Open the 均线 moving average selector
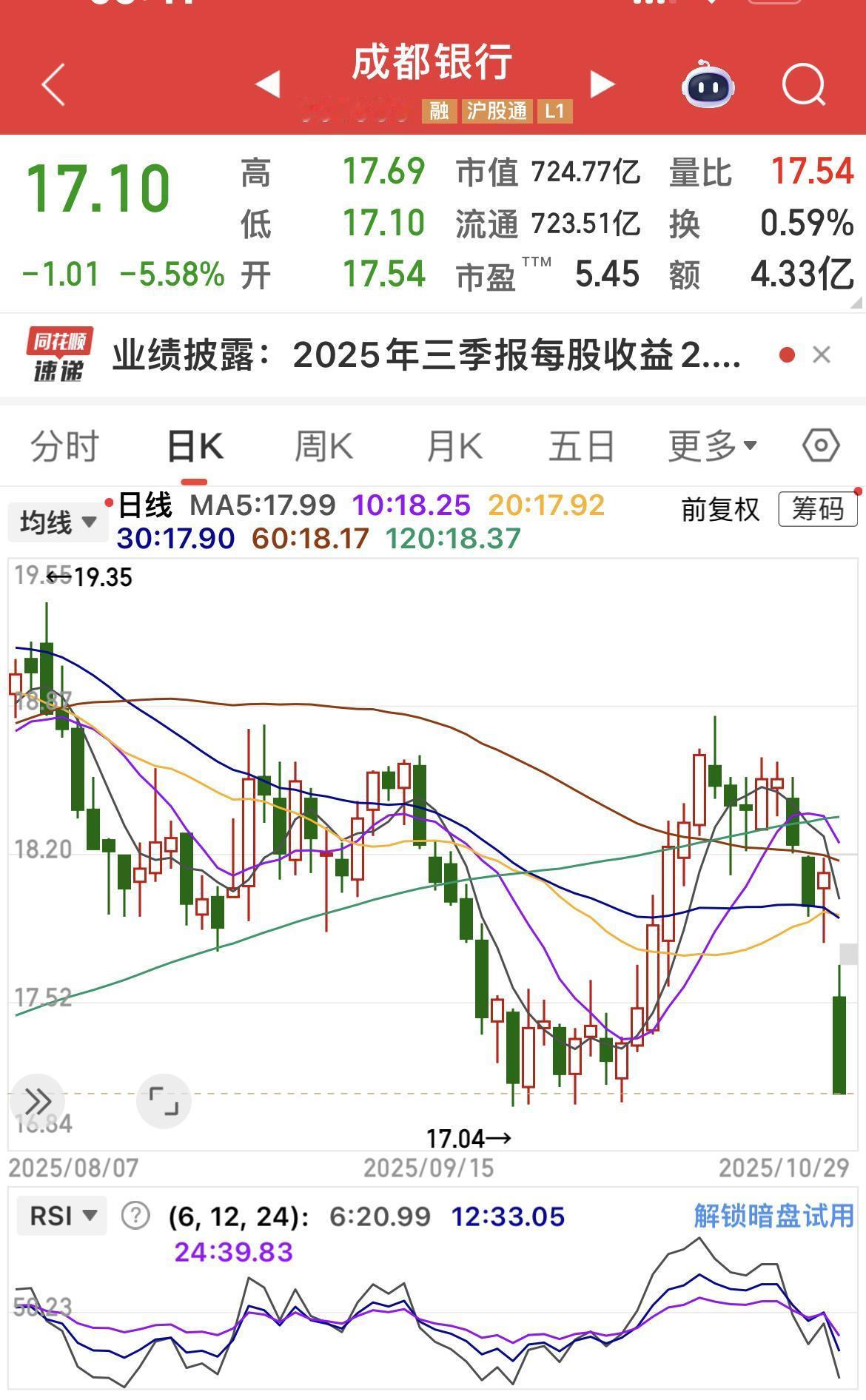 coord(59,522)
